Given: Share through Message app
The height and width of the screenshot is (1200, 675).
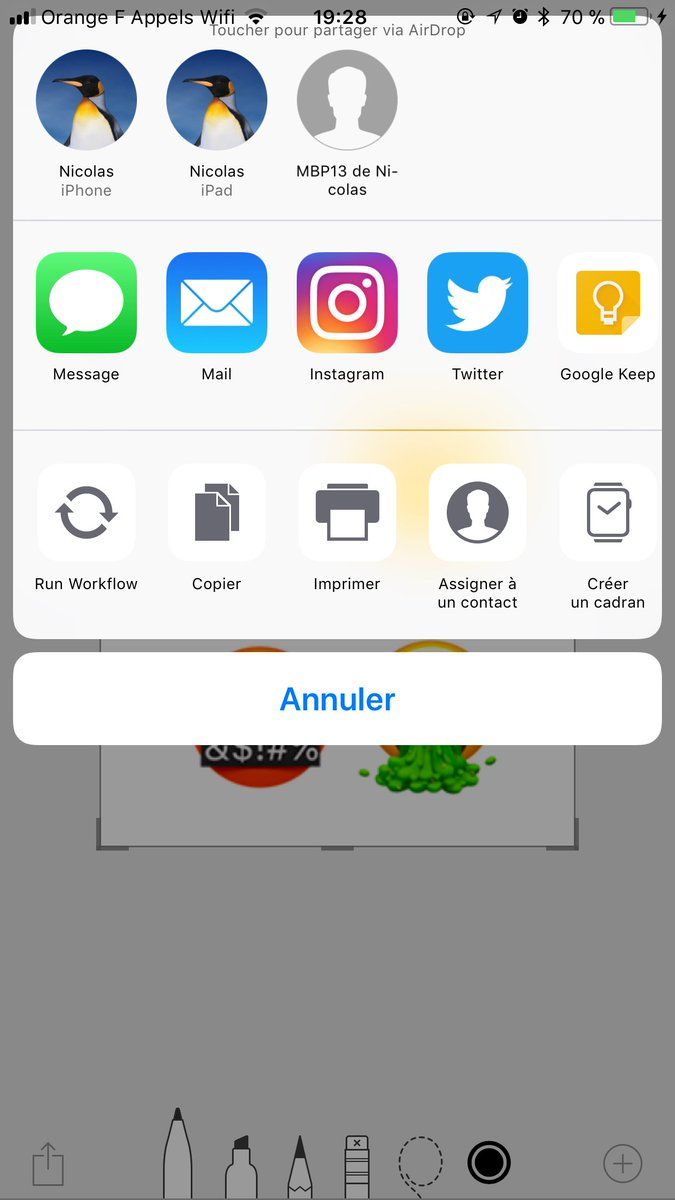Looking at the screenshot, I should coord(86,303).
